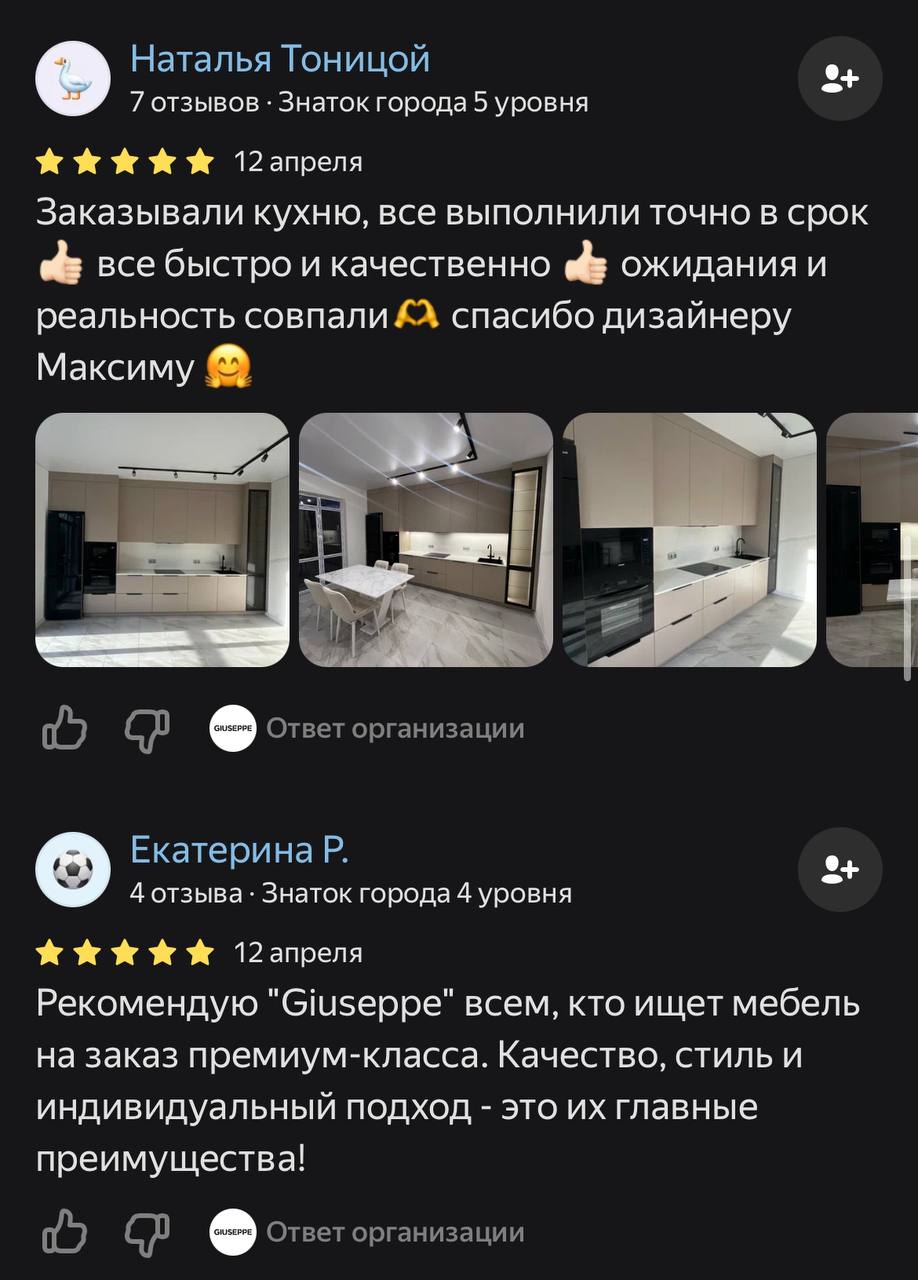Screen dimensions: 918x1280
Task: Expand organization reply under Наталья's review
Action: point(394,729)
